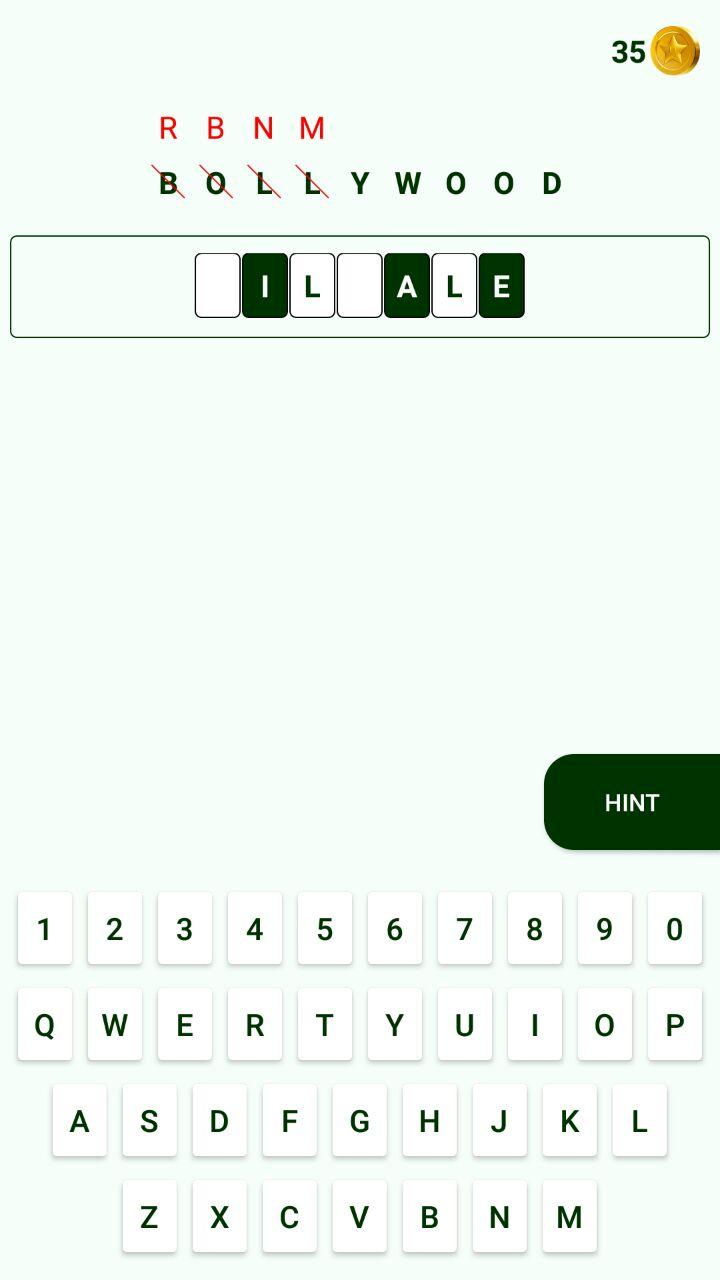Tap the letter F key
Viewport: 720px width, 1280px height.
pyautogui.click(x=289, y=1120)
